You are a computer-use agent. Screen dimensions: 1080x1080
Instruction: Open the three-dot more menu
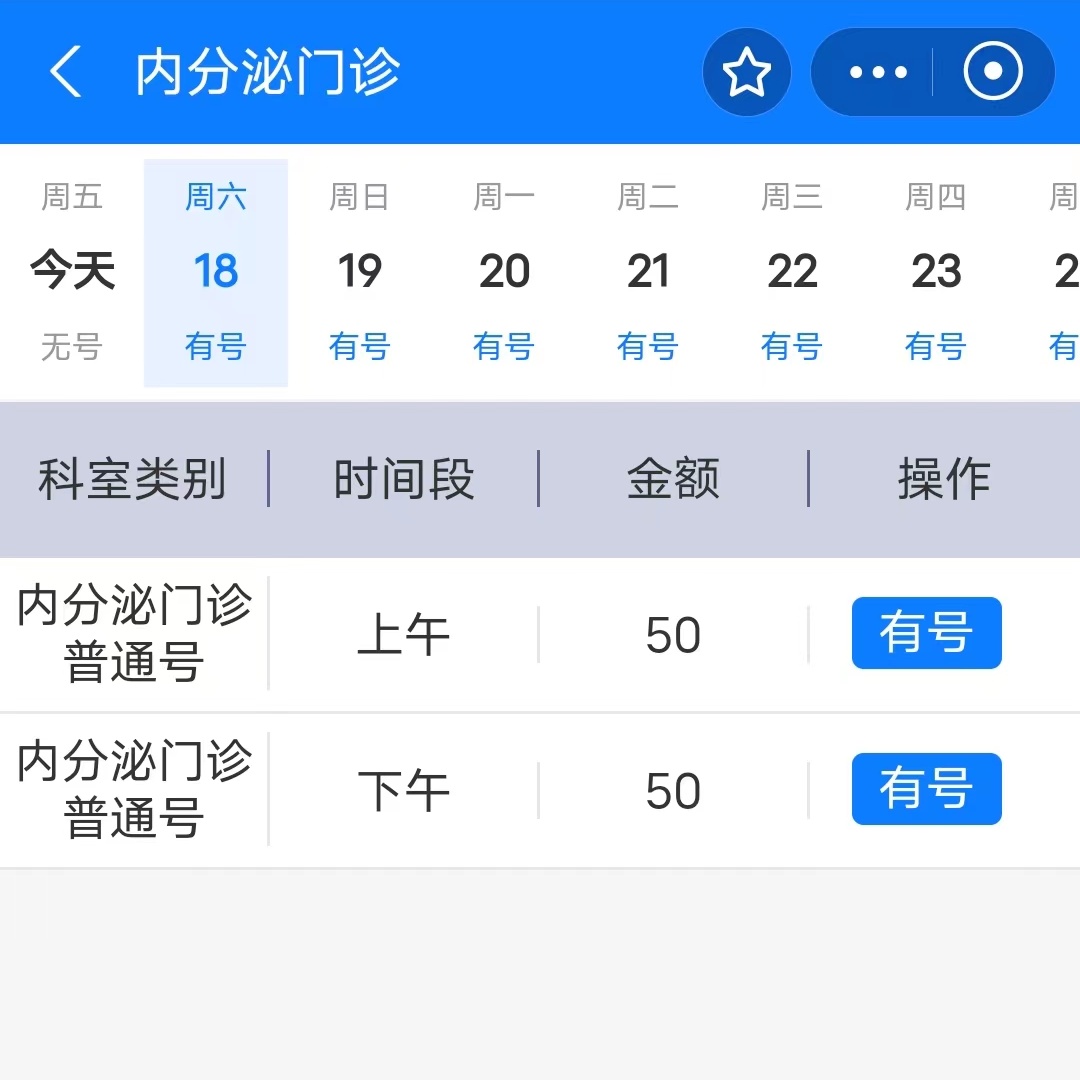(x=877, y=73)
